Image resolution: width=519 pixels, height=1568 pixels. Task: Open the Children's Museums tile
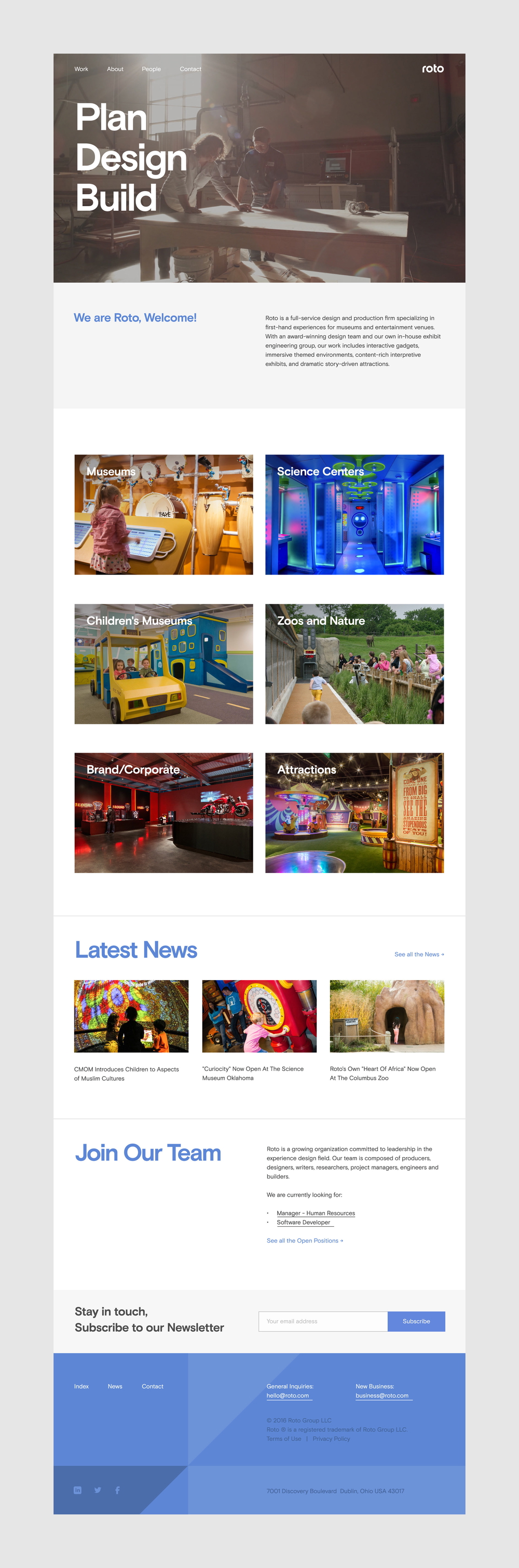(x=163, y=663)
